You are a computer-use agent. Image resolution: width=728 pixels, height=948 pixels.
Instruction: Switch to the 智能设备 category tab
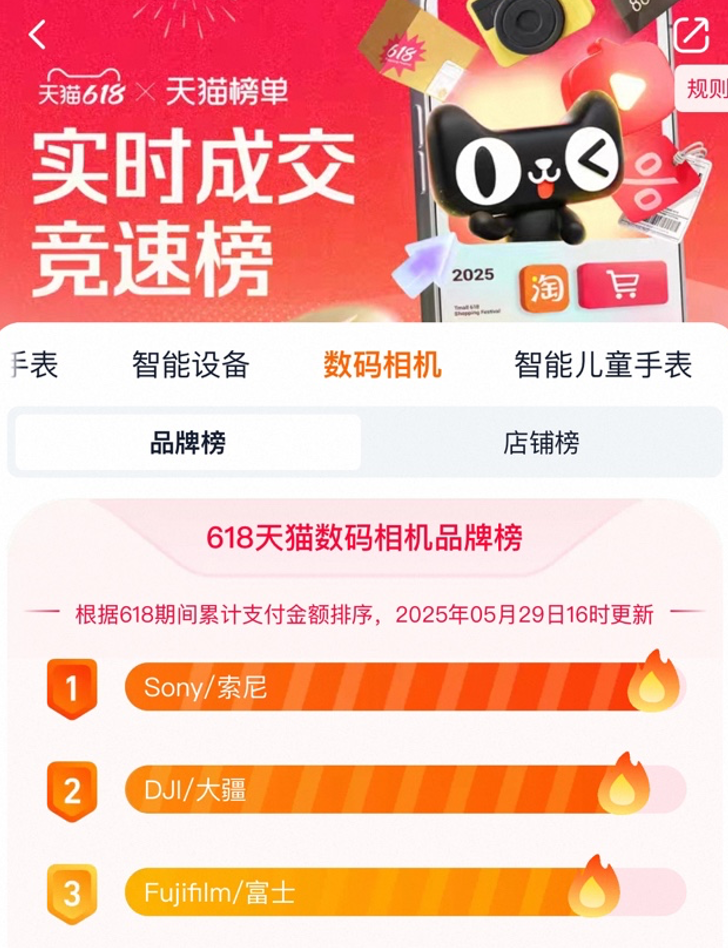point(190,365)
